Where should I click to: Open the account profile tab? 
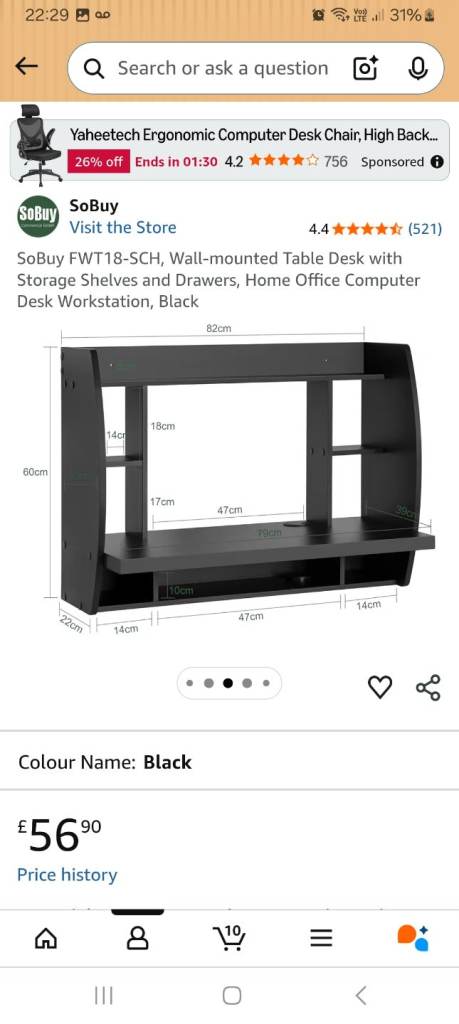tap(137, 938)
